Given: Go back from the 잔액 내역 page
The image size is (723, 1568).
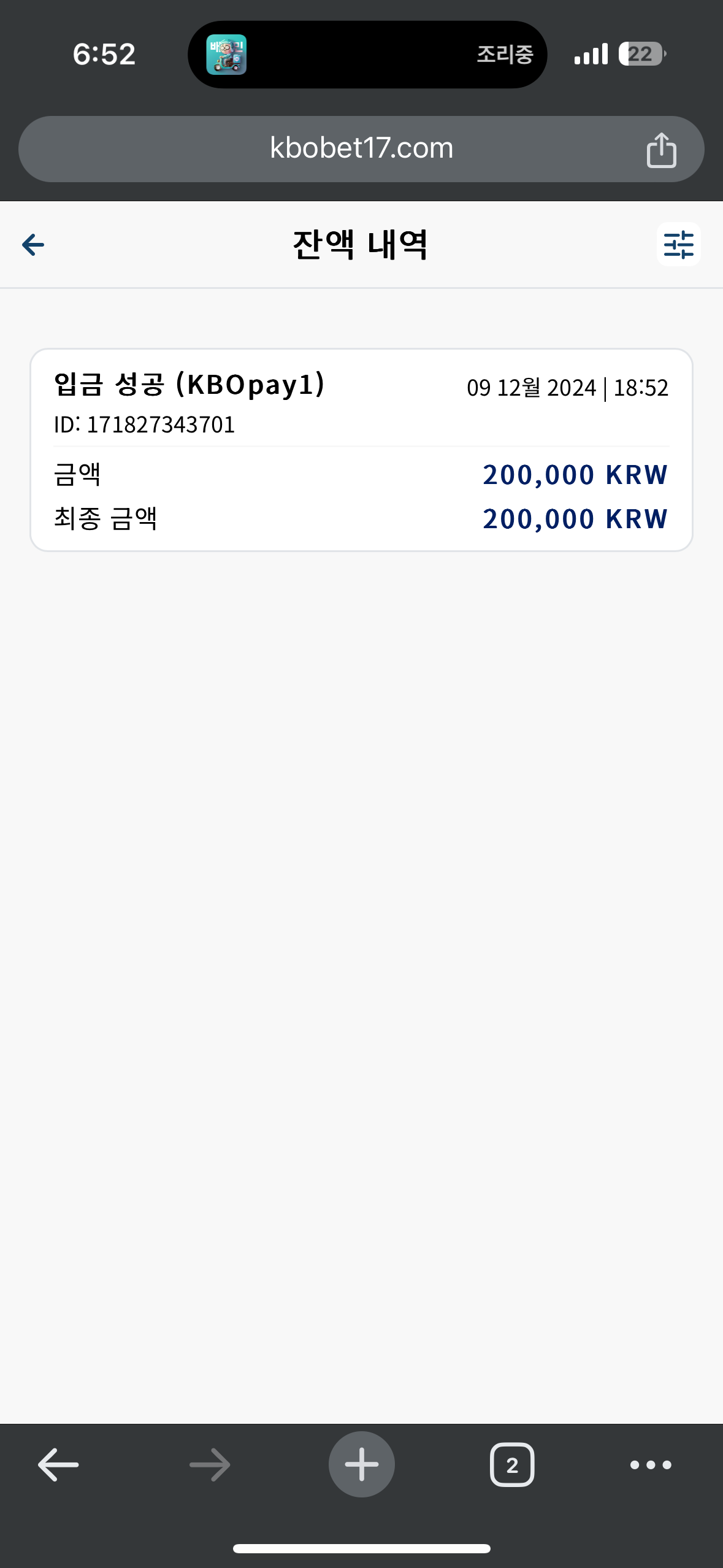Looking at the screenshot, I should [x=33, y=245].
